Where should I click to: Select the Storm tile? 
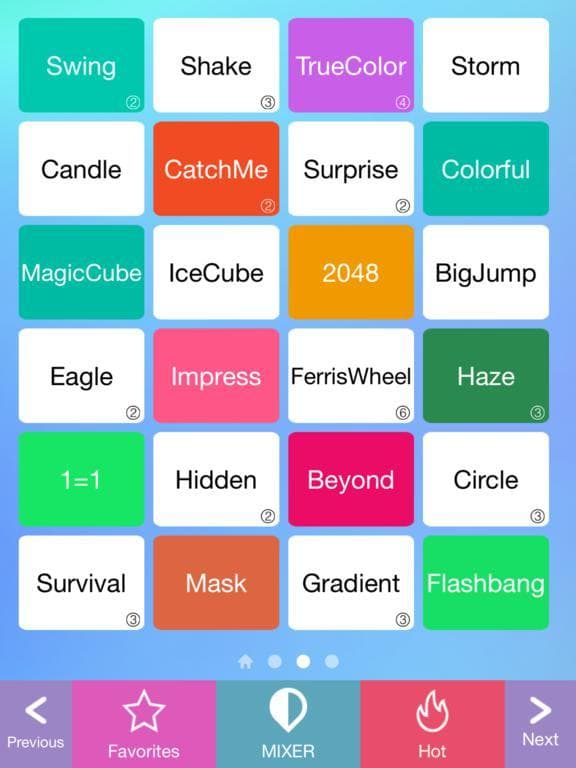tap(486, 65)
